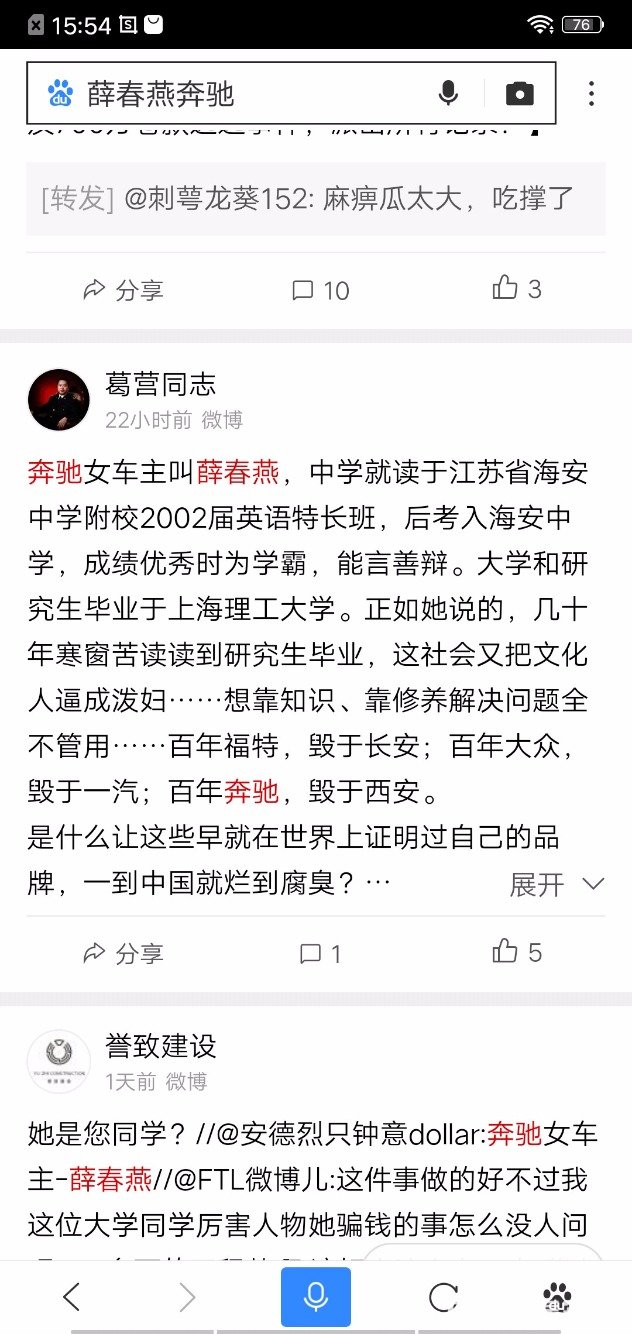Open 誉致建设's profile avatar
632x1334 pixels.
pos(59,1062)
